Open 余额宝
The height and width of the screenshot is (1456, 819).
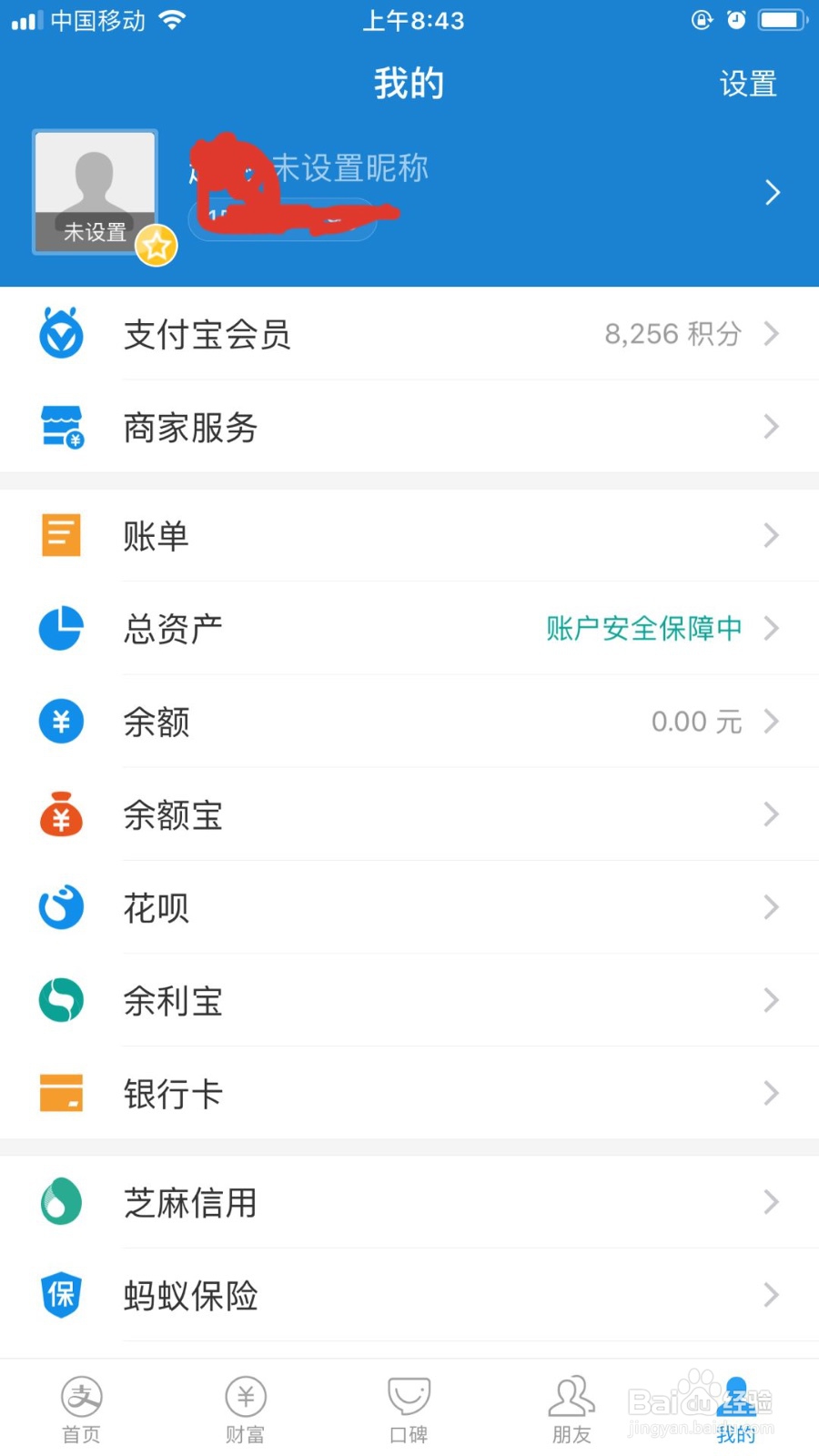409,814
